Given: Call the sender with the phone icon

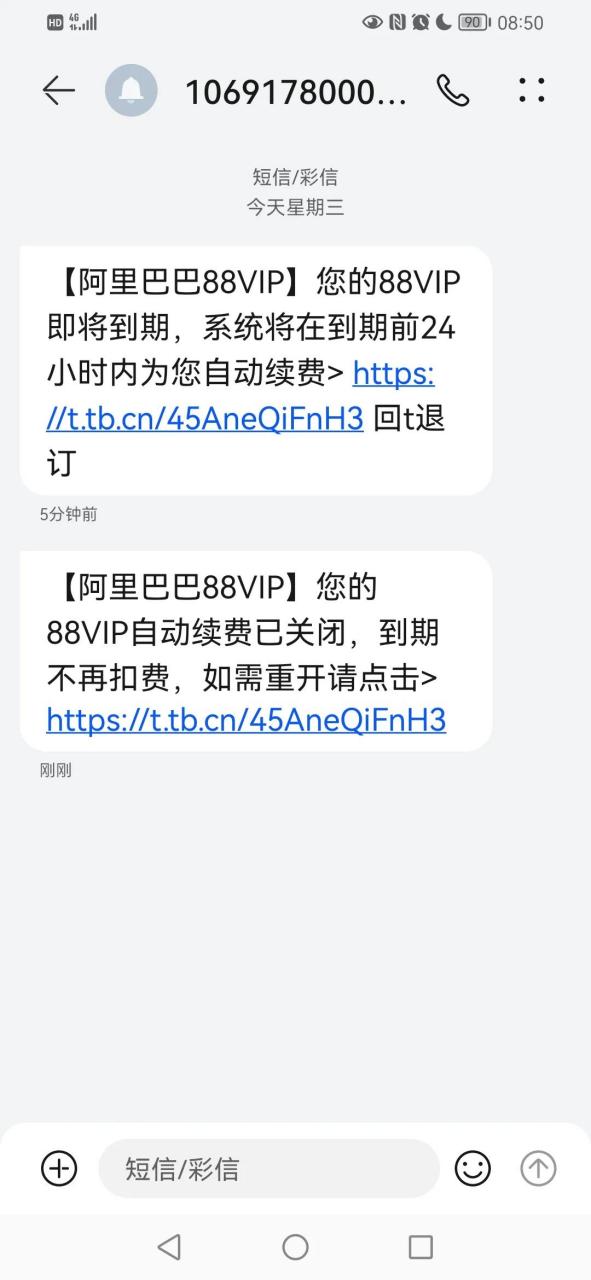Looking at the screenshot, I should click(x=453, y=91).
